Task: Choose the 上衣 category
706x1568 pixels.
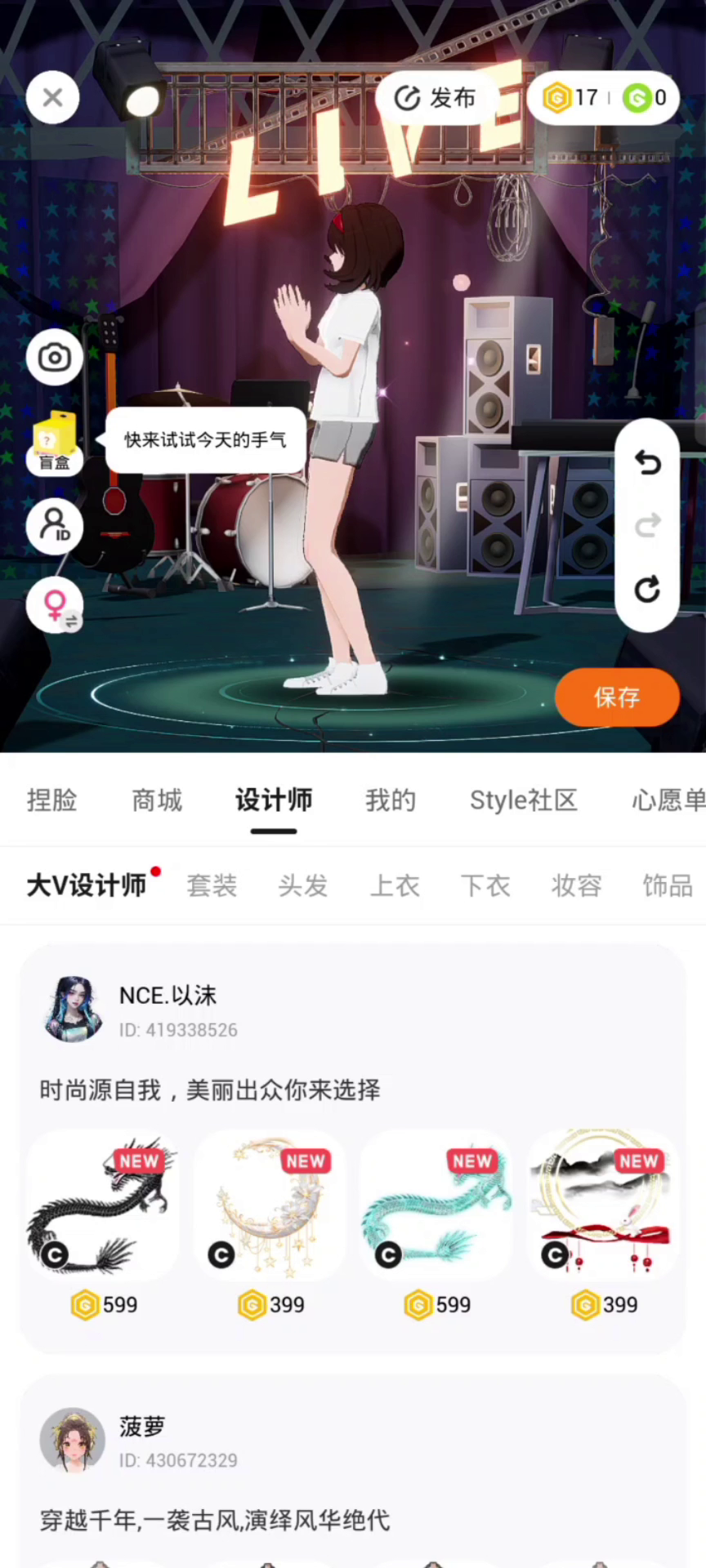Action: coord(395,885)
